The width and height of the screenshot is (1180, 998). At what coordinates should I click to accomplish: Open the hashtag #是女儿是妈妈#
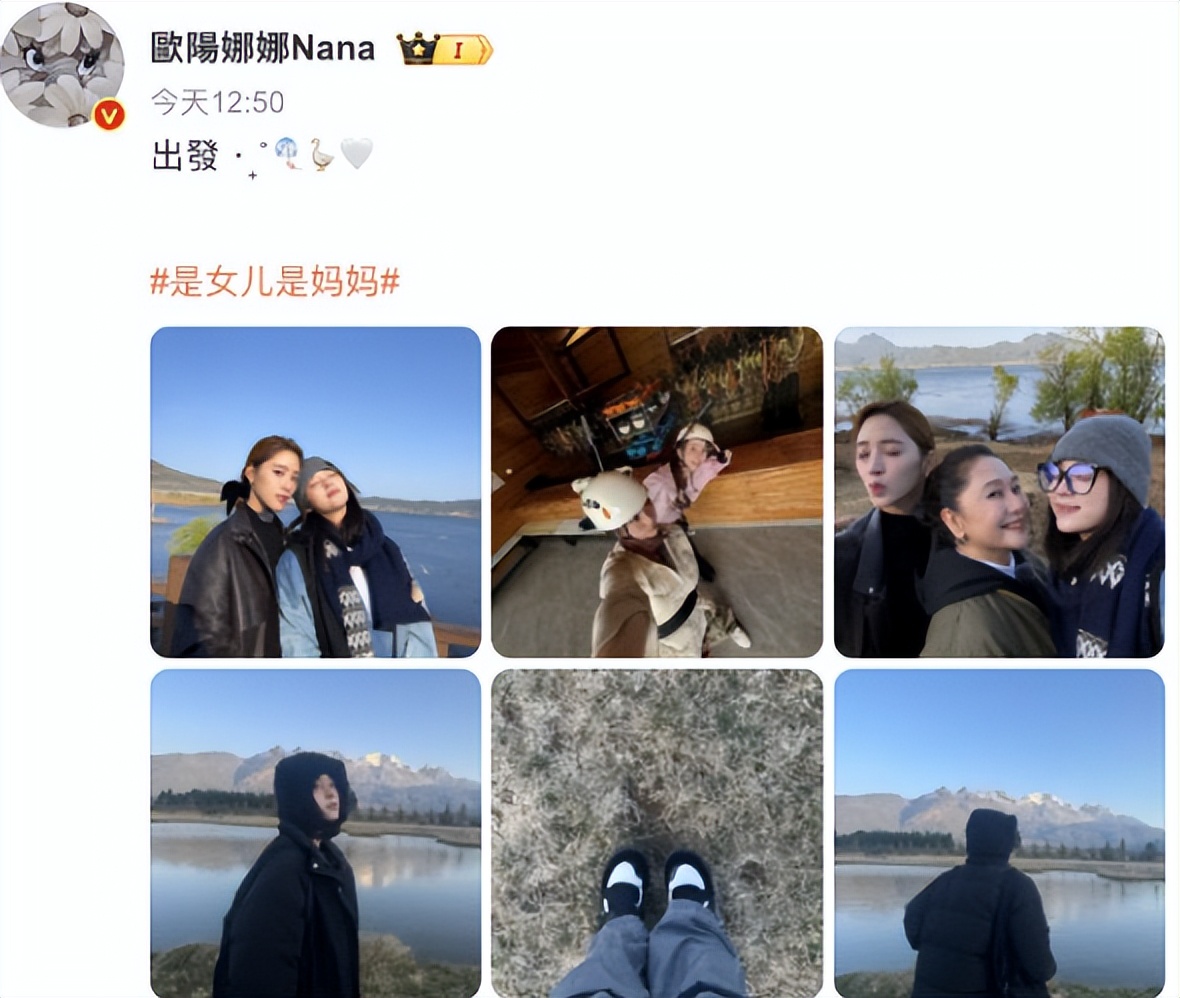(x=275, y=283)
